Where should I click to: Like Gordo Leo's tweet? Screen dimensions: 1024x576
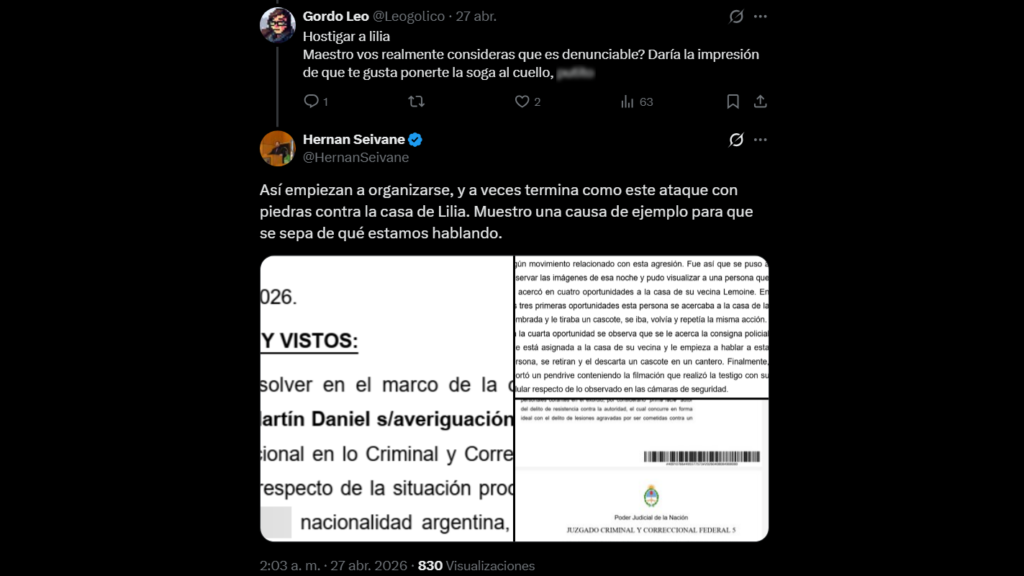[x=522, y=101]
